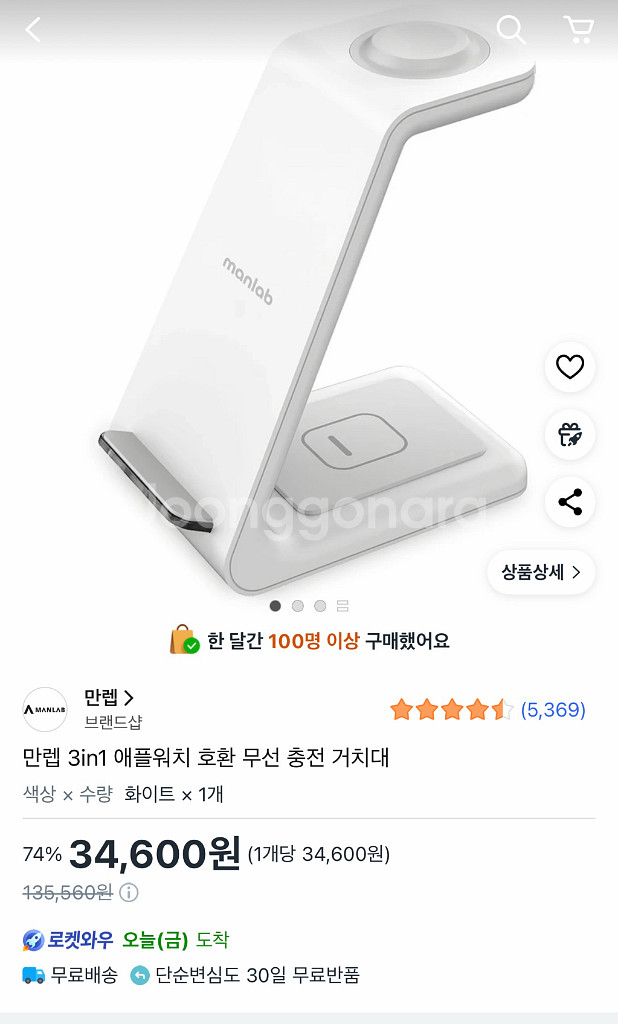Open the 만렙 brand shop

(109, 698)
